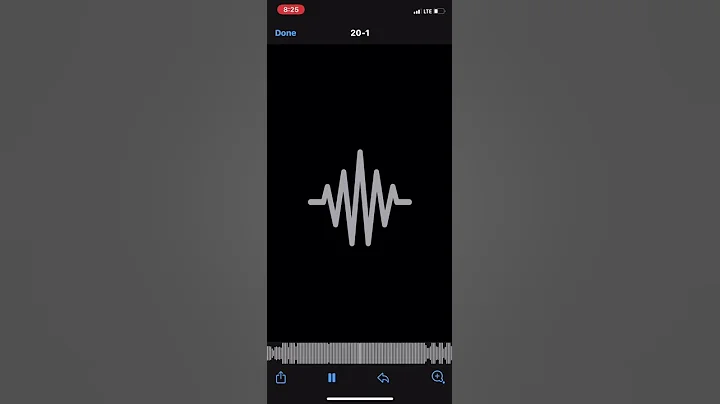Pause the audio playback
720x404 pixels.
332,378
